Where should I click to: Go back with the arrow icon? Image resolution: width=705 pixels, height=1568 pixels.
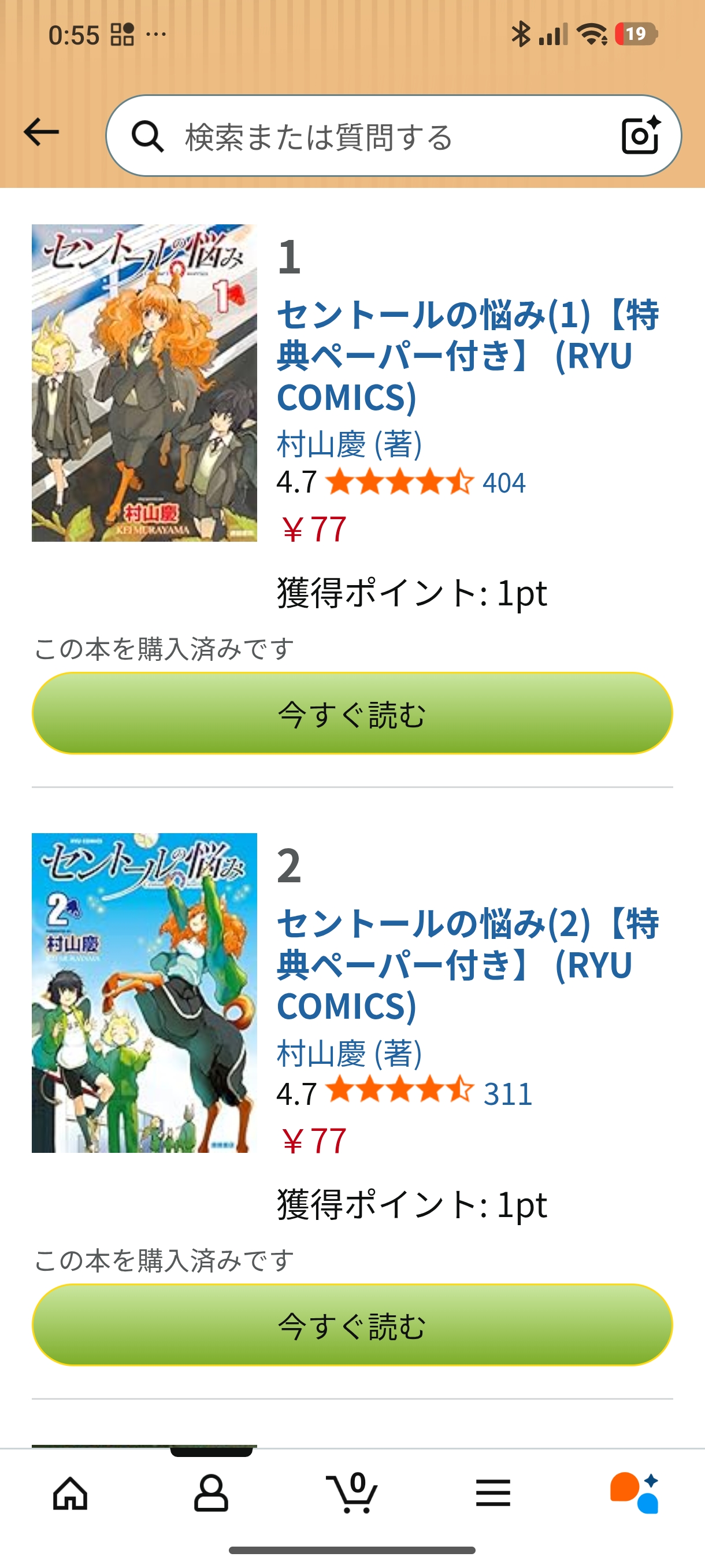[42, 132]
